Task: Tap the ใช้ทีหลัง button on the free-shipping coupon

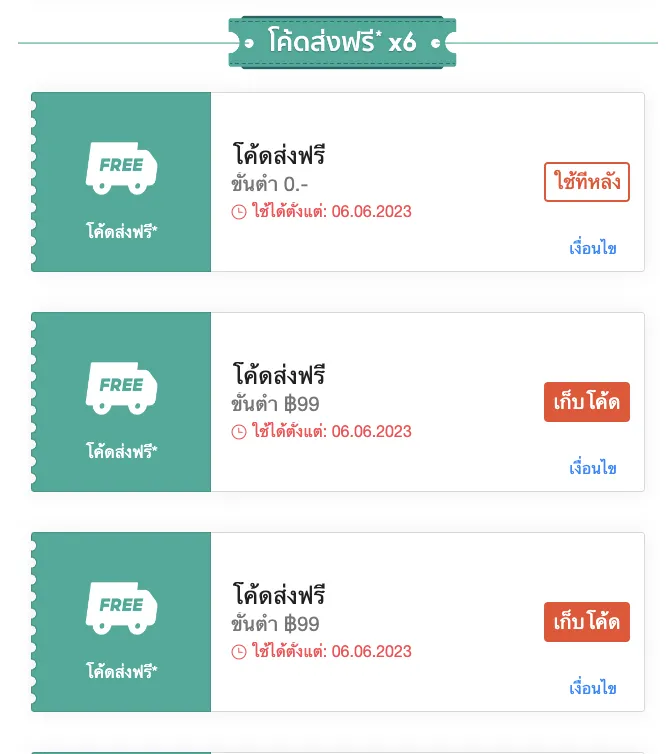Action: pos(587,182)
